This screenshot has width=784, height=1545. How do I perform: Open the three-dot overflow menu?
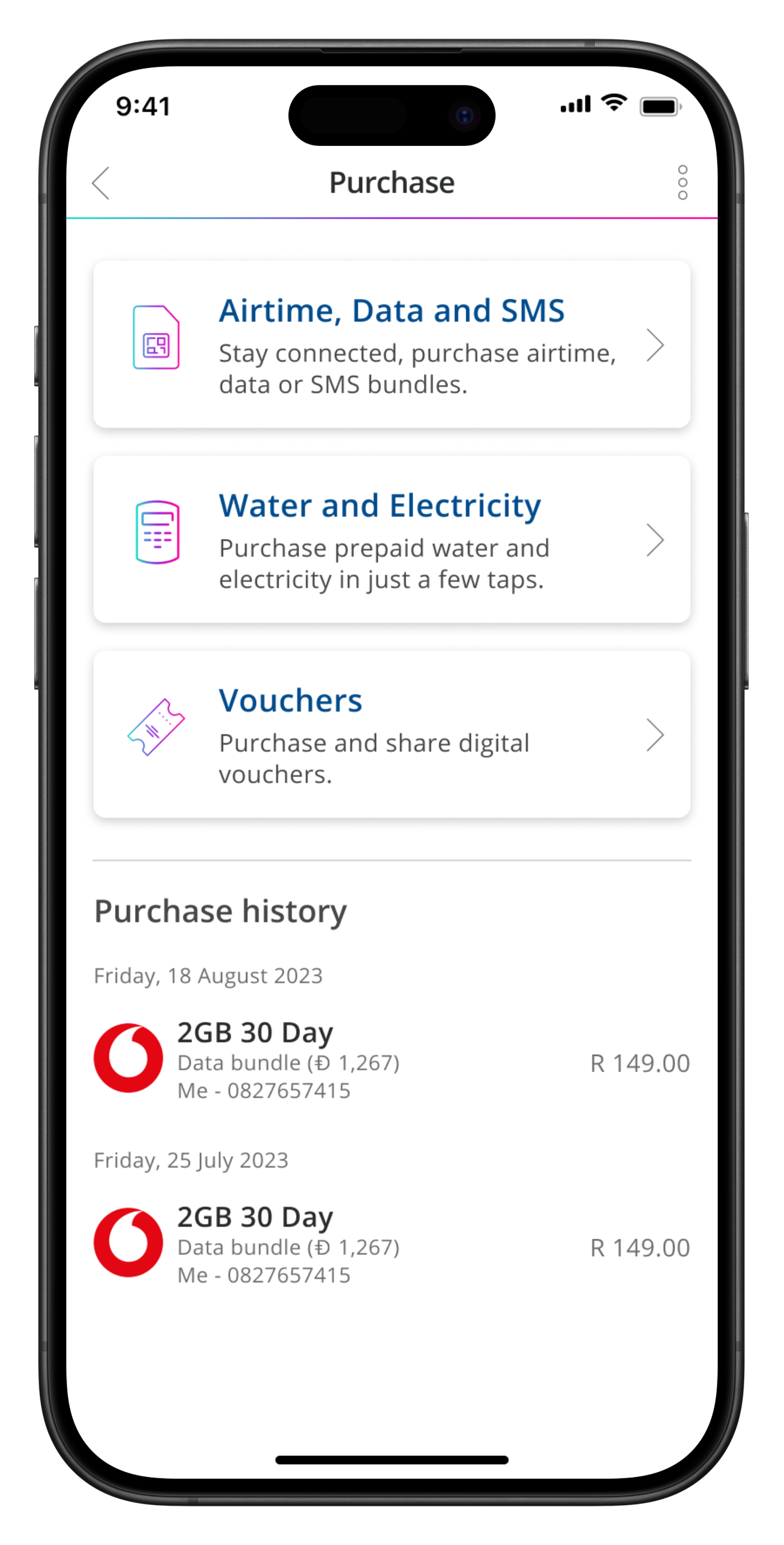point(682,182)
